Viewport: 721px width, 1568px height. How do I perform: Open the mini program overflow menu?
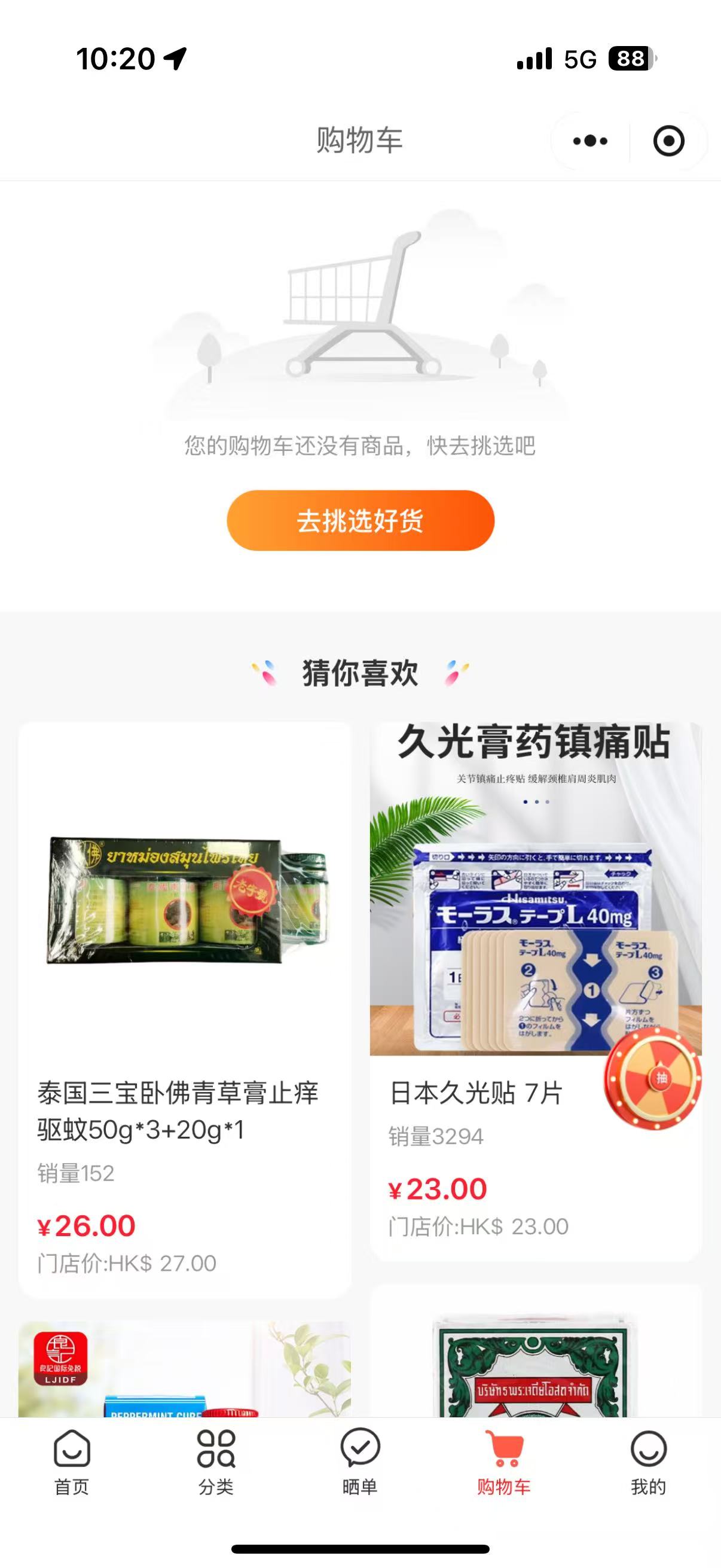(x=589, y=141)
